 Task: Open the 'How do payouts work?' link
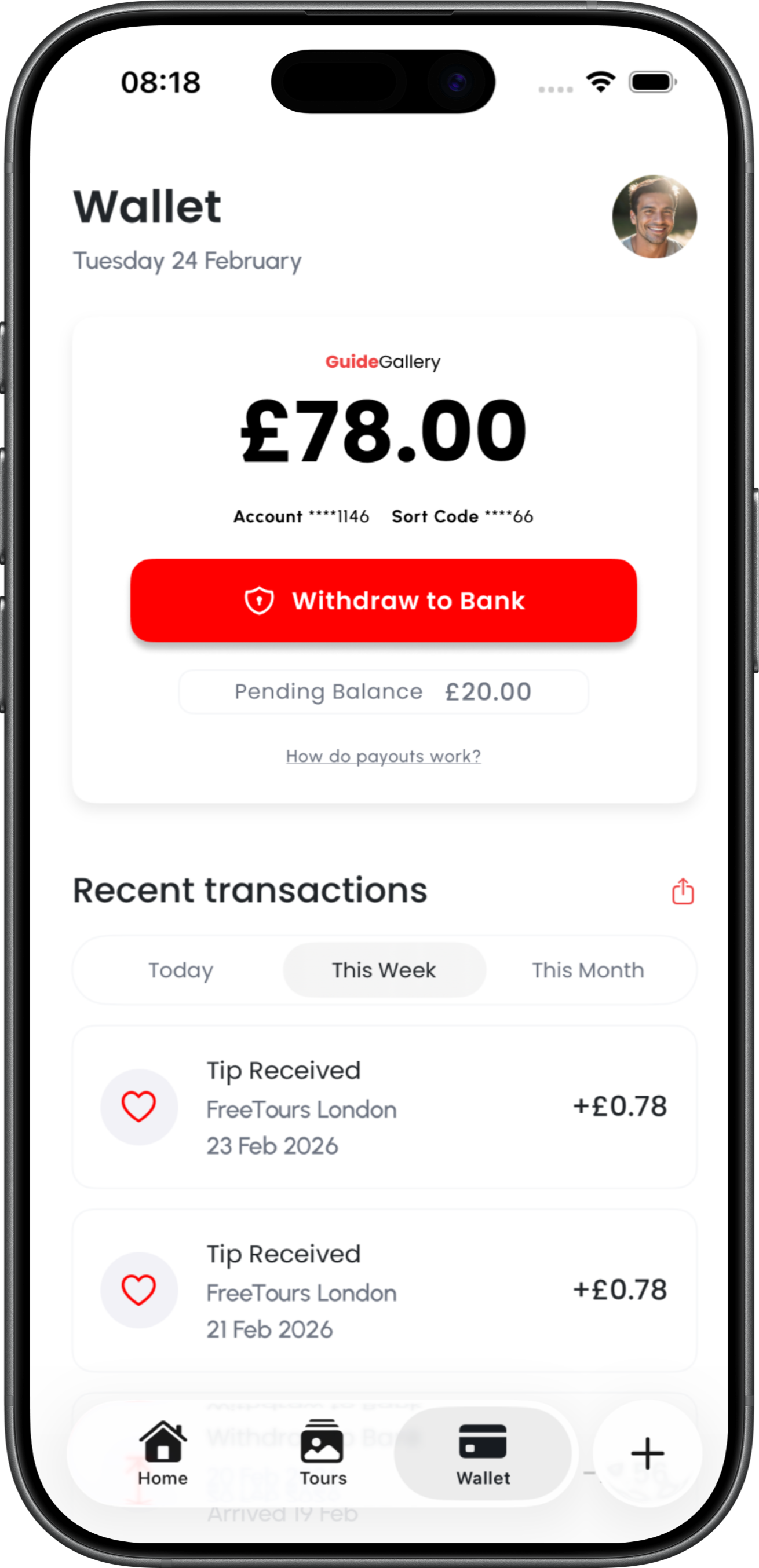383,756
